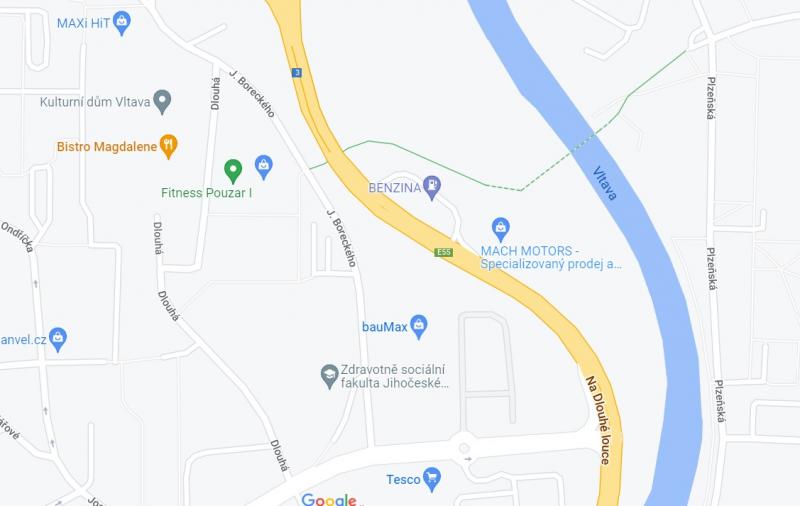Screen dimensions: 800x506
Task: Open the MAXi HiT shop pin
Action: point(122,21)
